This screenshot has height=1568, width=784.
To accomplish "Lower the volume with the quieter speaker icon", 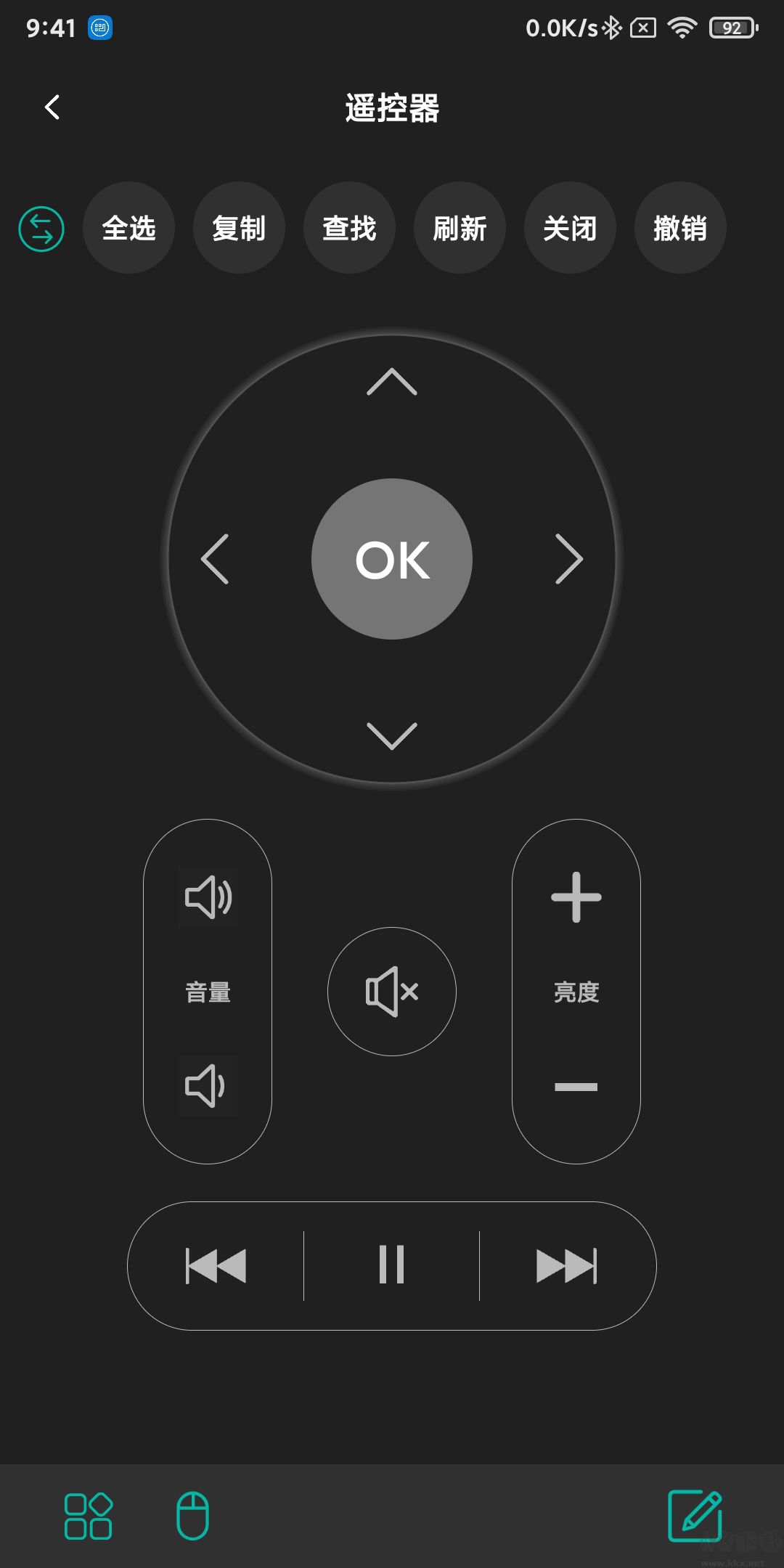I will click(206, 1086).
